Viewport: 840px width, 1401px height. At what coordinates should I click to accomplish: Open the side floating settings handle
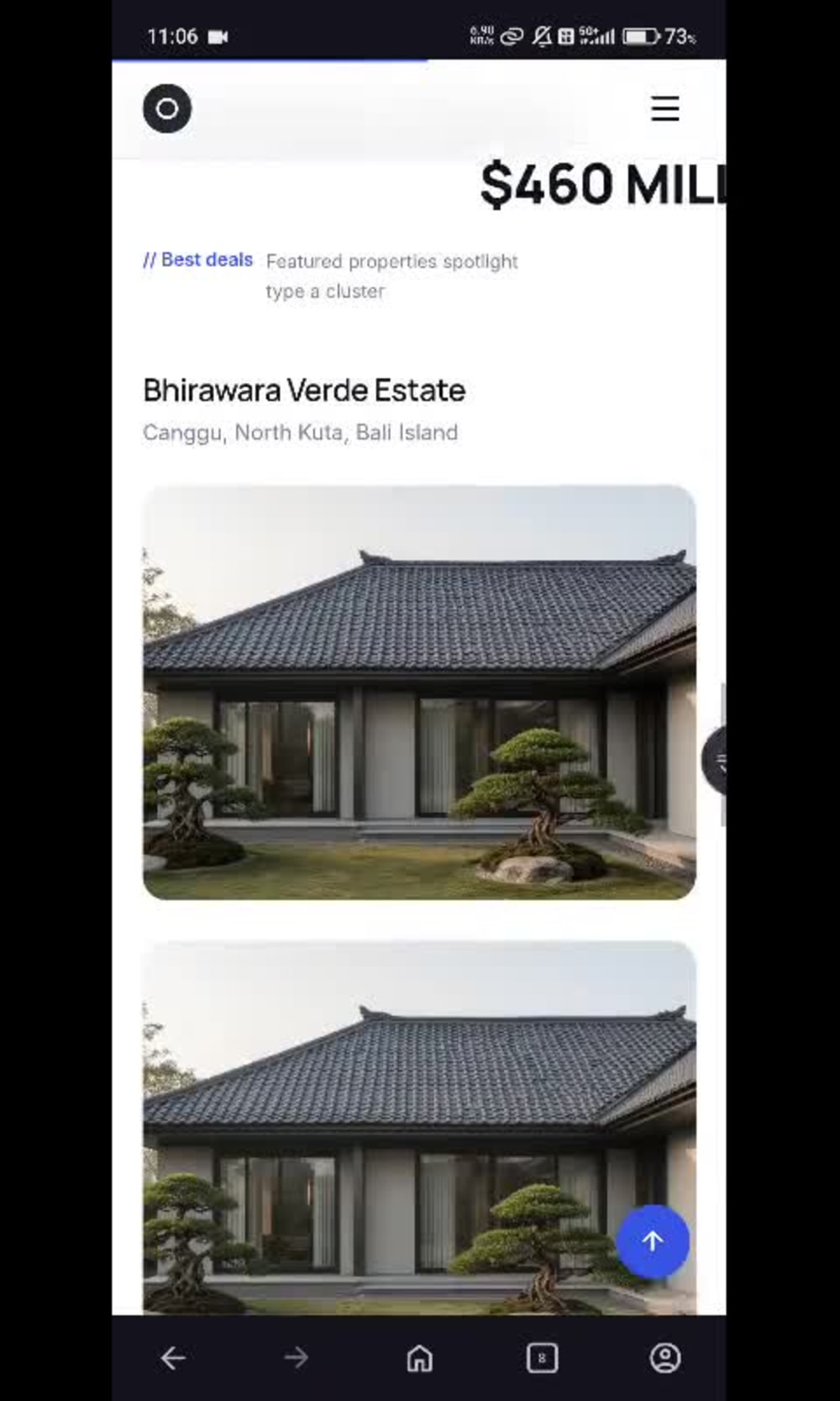715,761
